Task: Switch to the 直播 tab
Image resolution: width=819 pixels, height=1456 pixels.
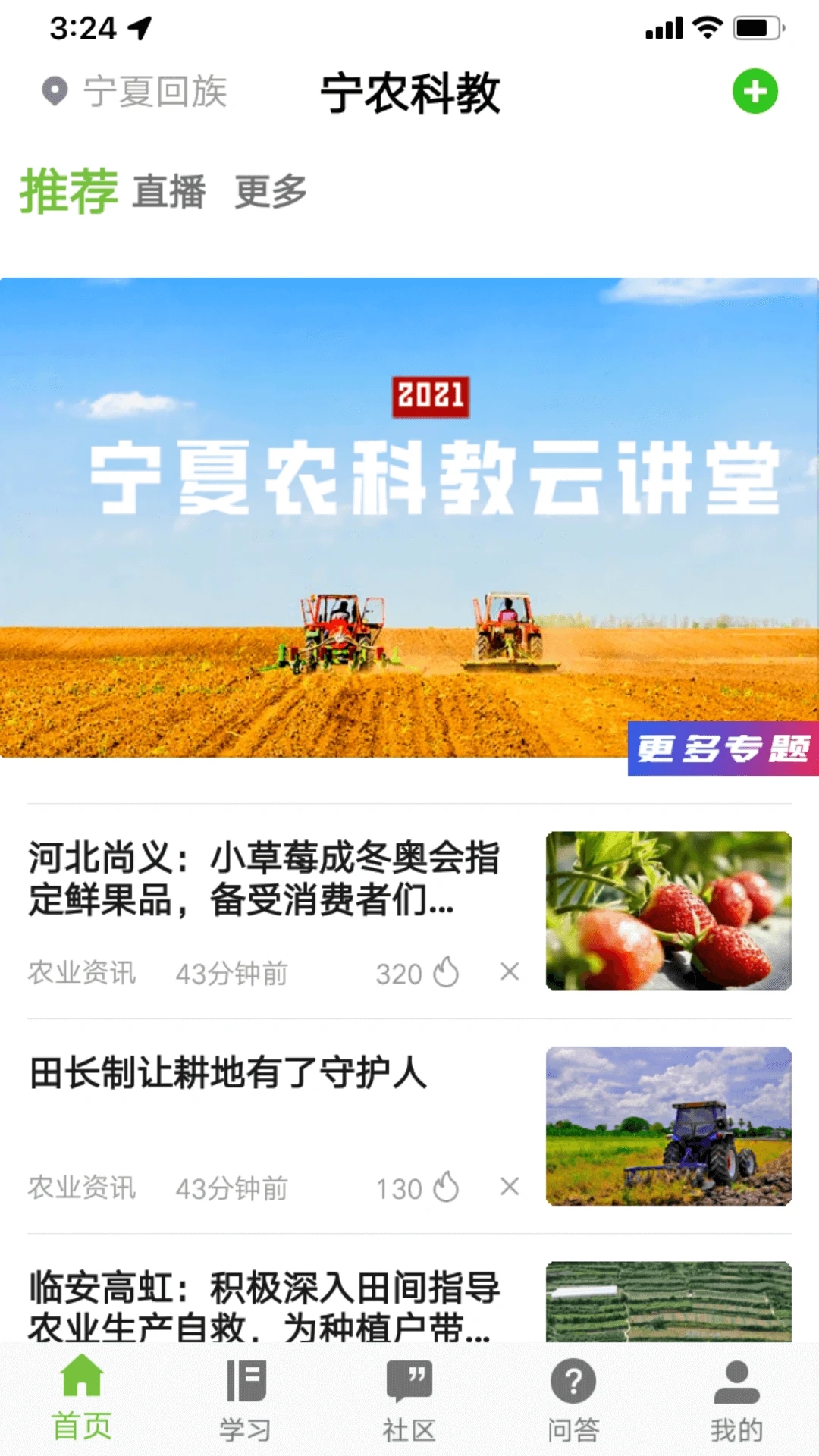Action: coord(169,191)
